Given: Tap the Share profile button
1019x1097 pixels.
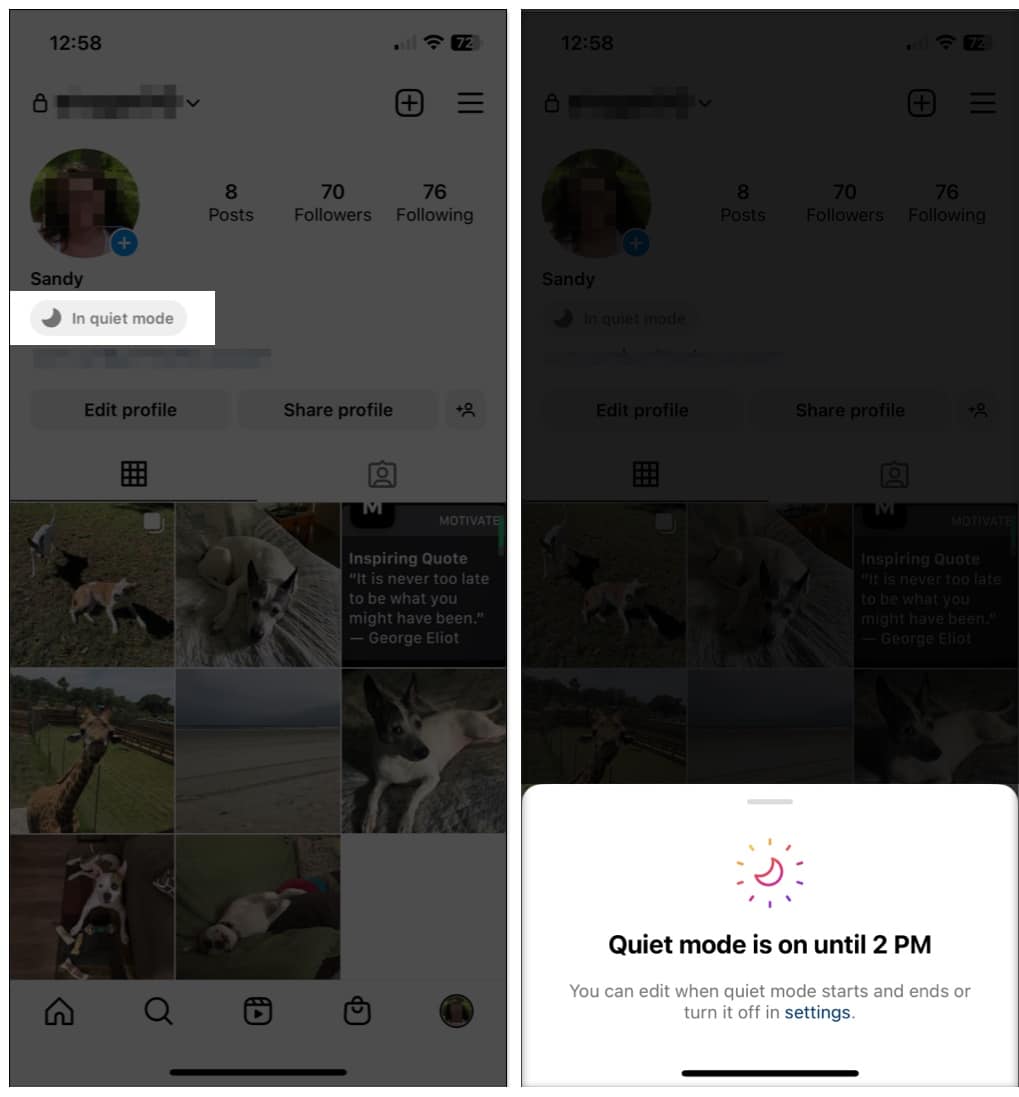Looking at the screenshot, I should click(337, 410).
